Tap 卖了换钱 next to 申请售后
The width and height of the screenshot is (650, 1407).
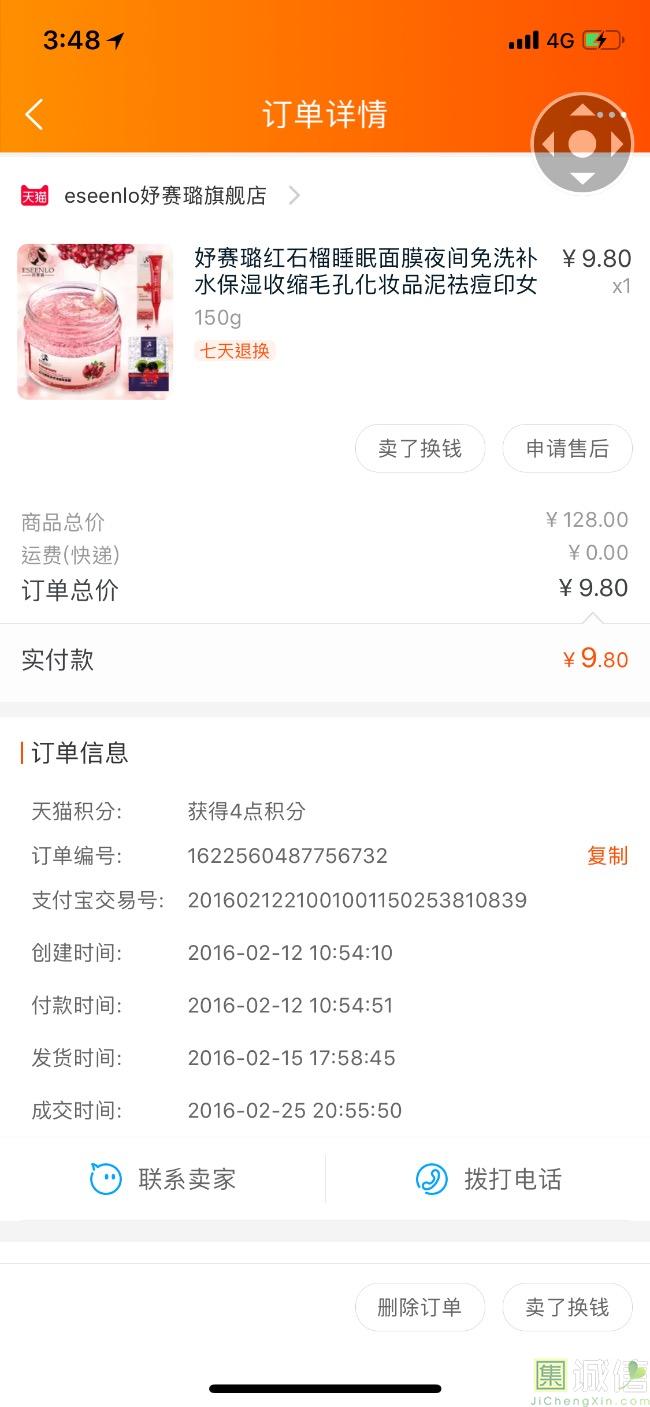point(420,449)
